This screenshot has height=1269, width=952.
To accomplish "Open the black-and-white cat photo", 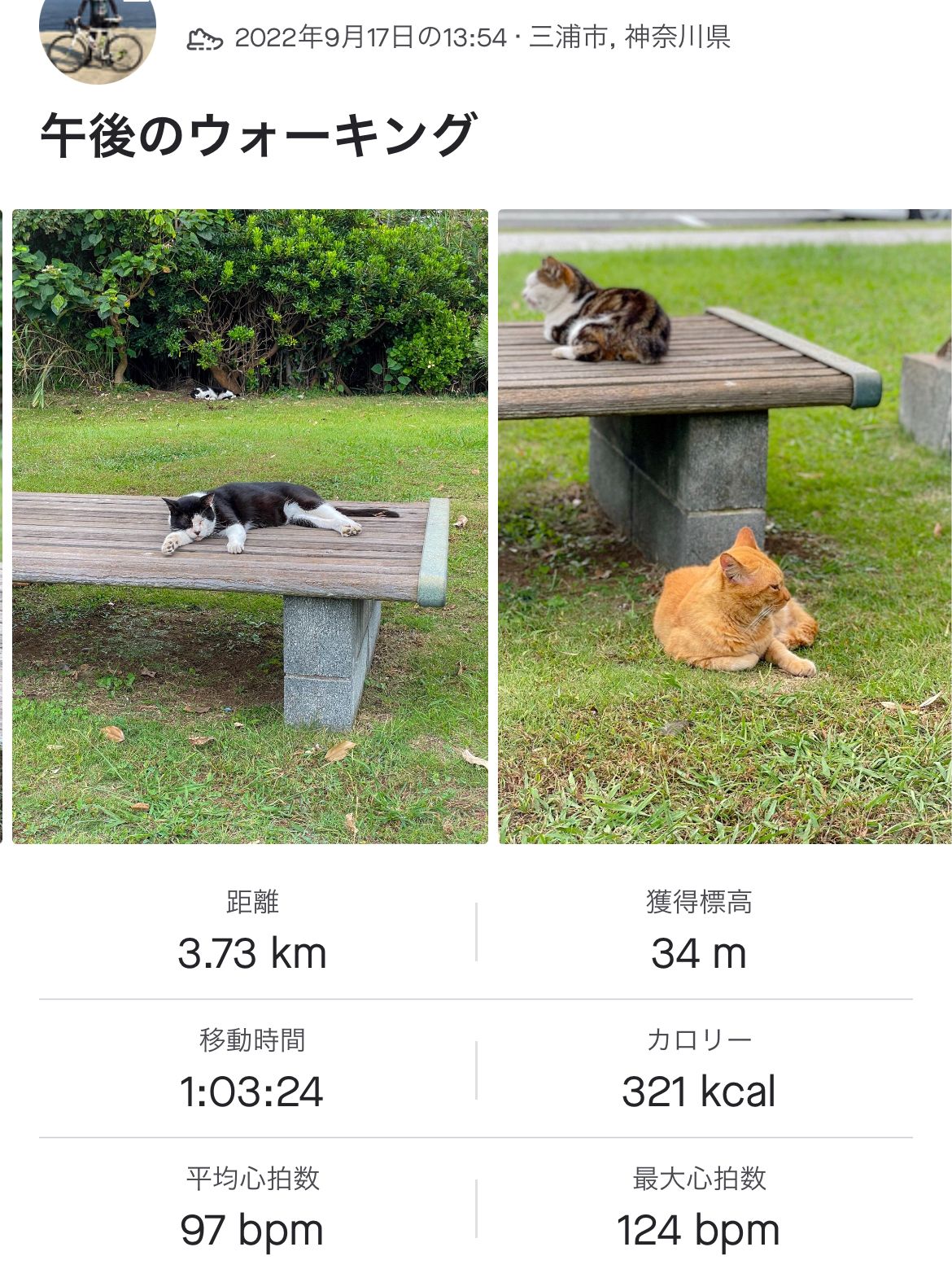I will (x=250, y=526).
